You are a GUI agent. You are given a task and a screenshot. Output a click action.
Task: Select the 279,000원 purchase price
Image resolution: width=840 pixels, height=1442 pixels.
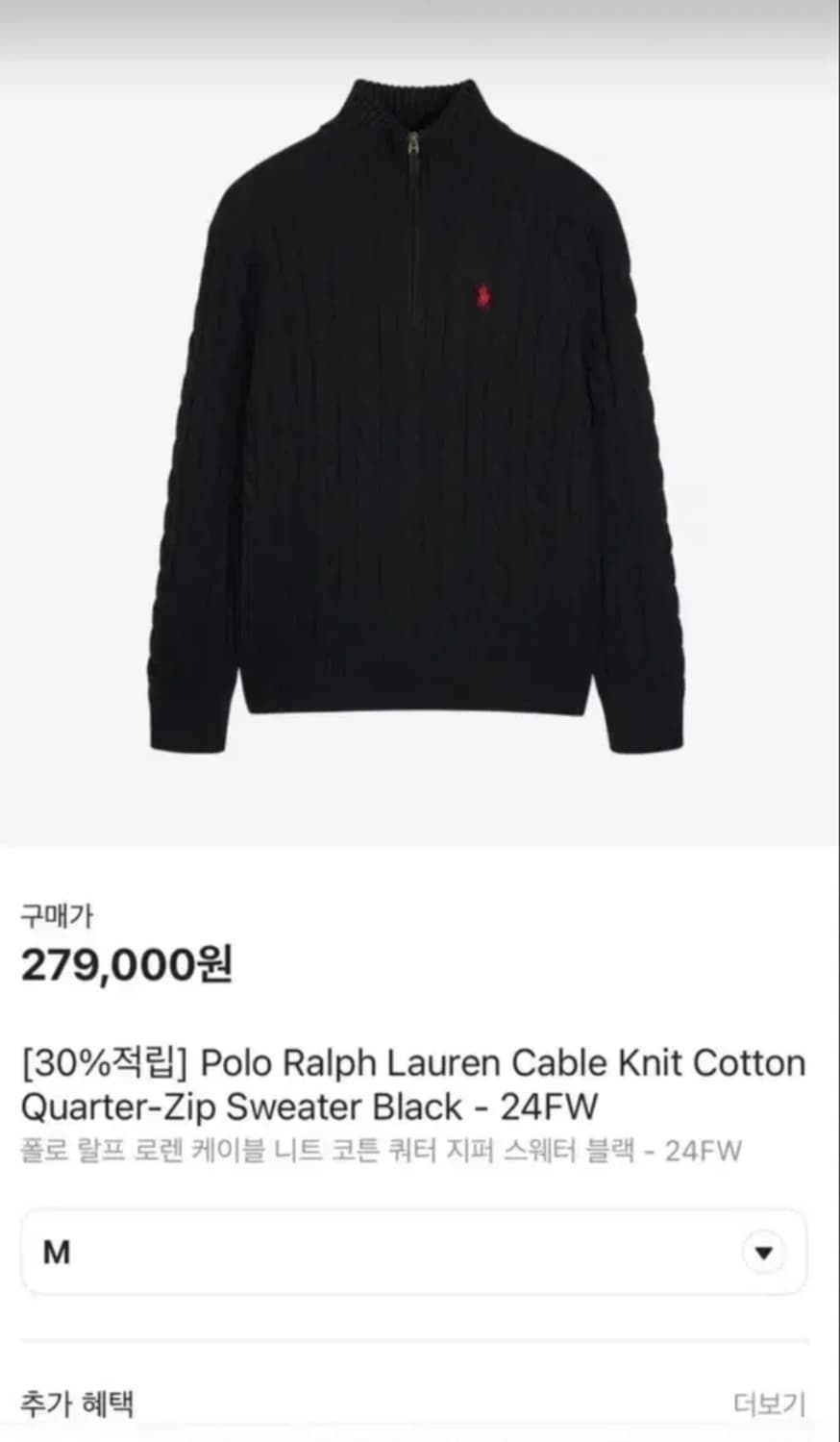[x=125, y=966]
